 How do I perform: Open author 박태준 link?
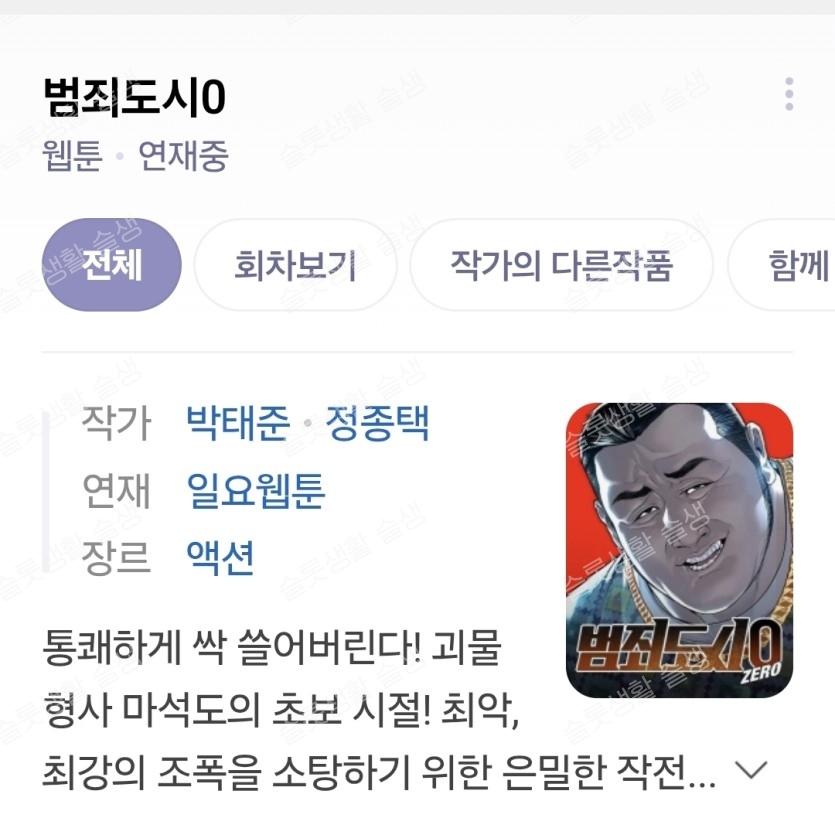[238, 423]
